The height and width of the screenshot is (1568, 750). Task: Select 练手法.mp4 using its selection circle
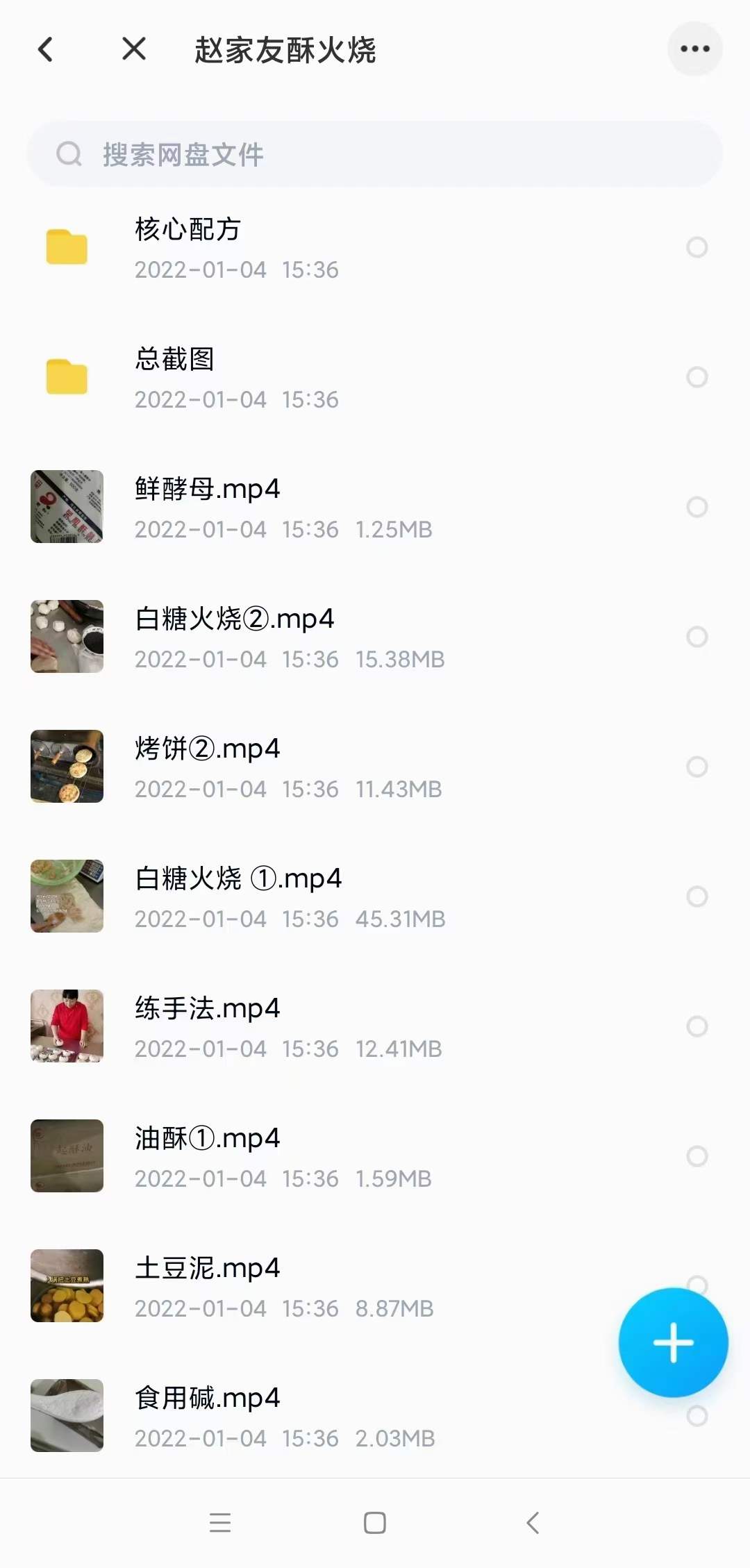tap(697, 1026)
